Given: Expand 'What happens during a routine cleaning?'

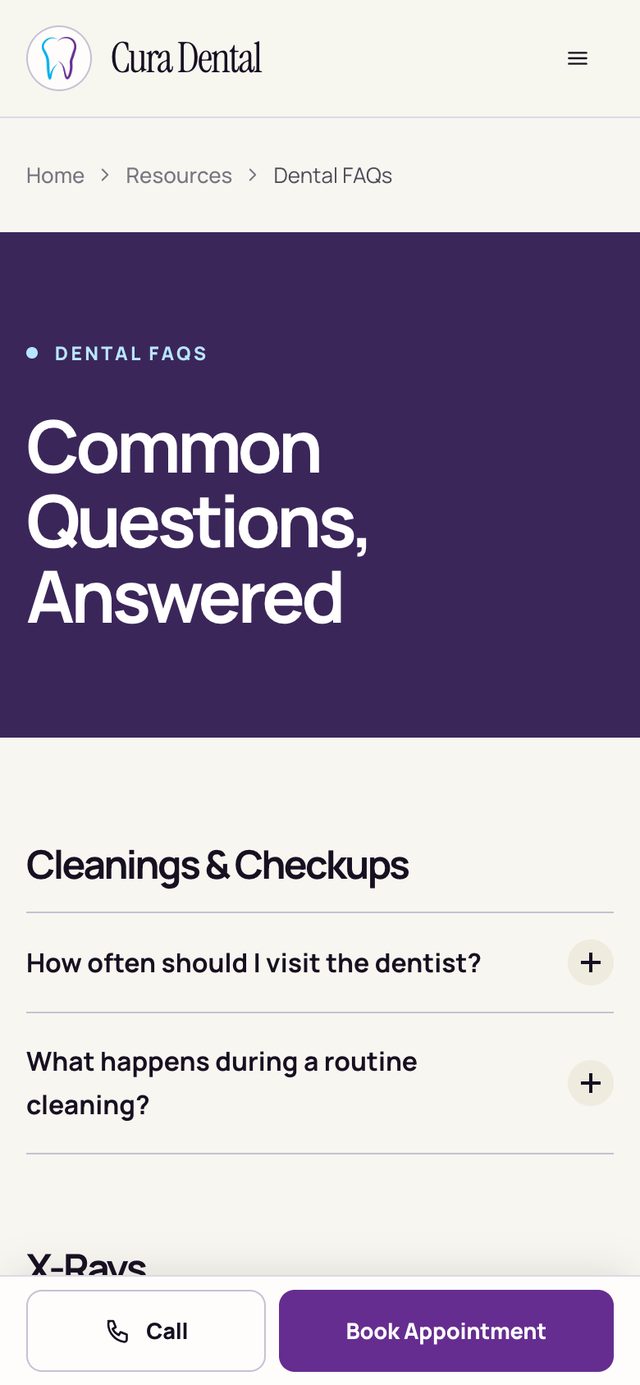Looking at the screenshot, I should (x=320, y=1083).
